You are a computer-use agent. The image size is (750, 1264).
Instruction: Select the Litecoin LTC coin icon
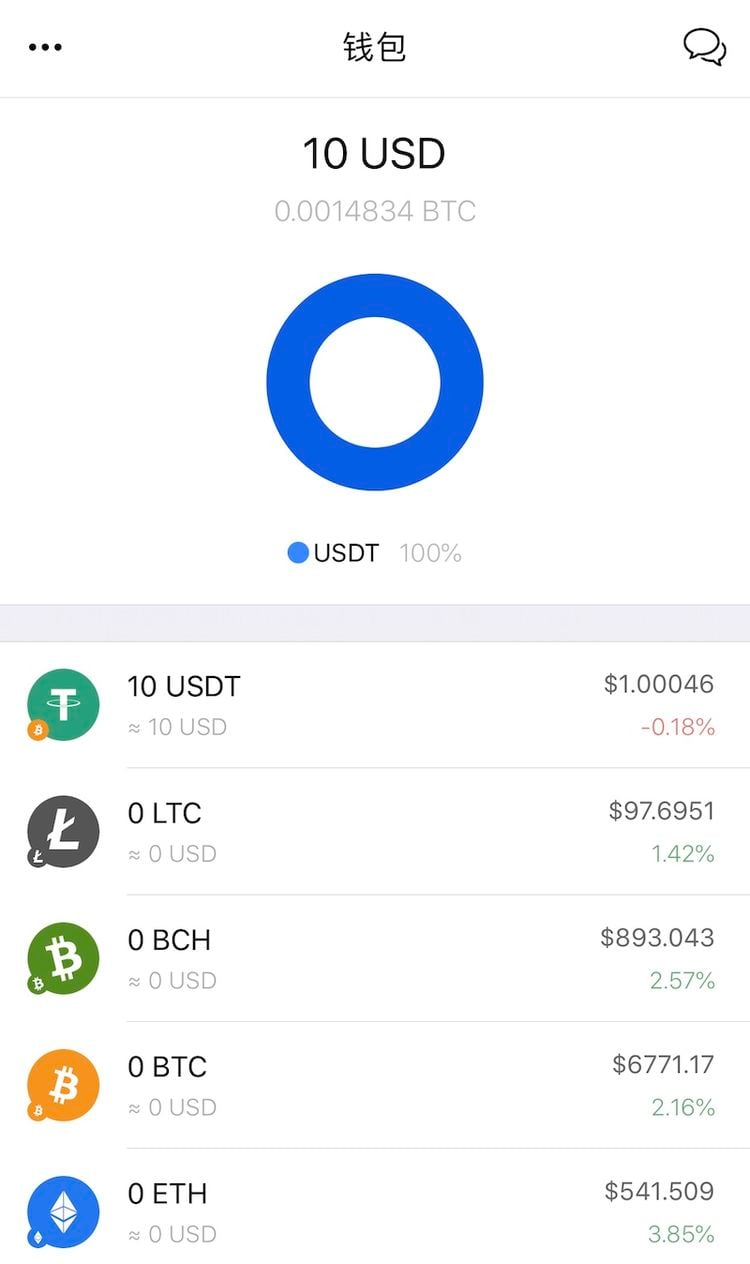pos(63,830)
